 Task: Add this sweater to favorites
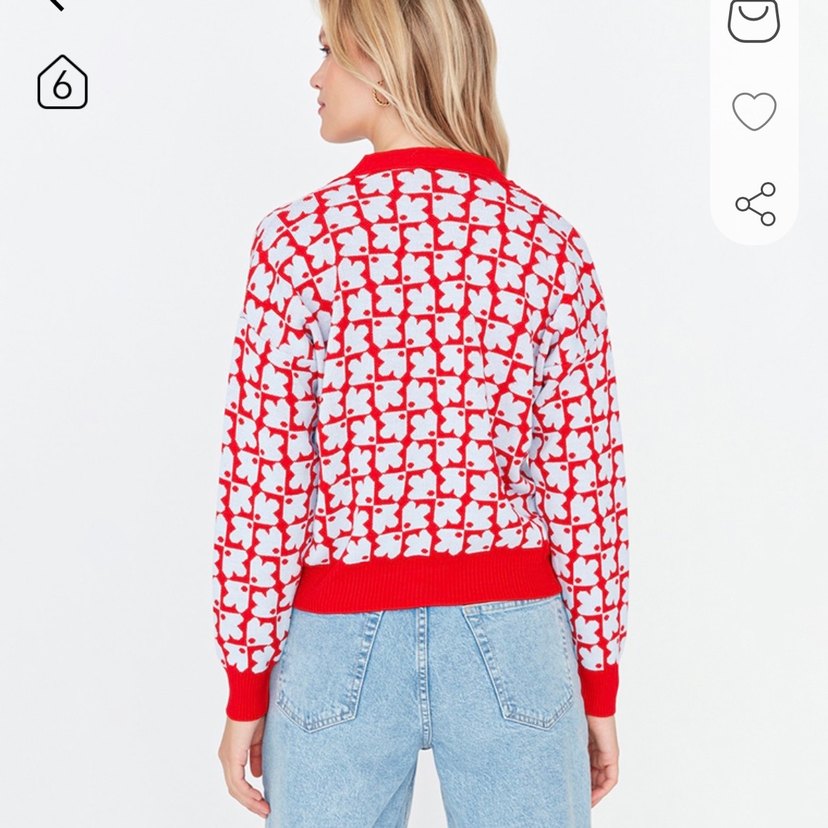click(x=754, y=111)
